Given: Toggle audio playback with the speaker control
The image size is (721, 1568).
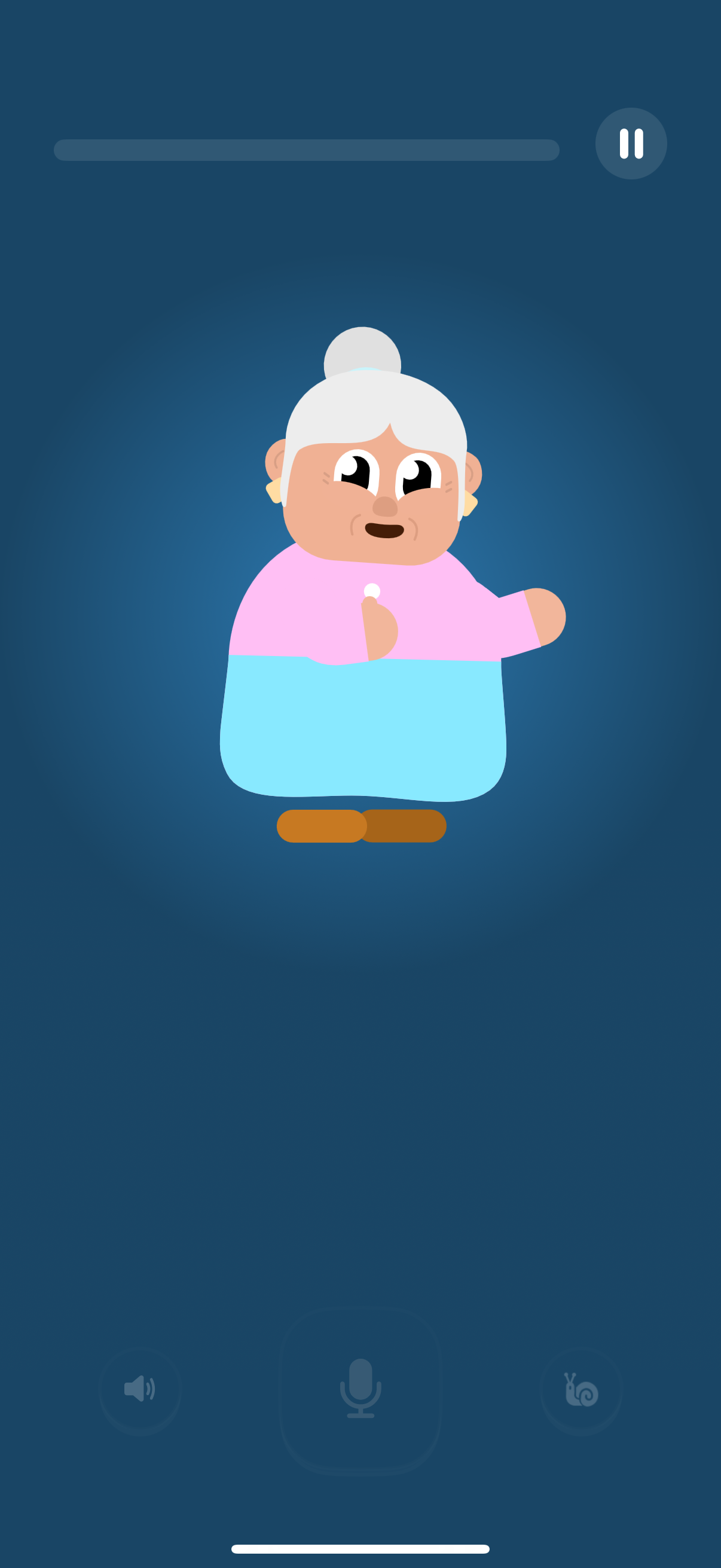Looking at the screenshot, I should tap(140, 1390).
